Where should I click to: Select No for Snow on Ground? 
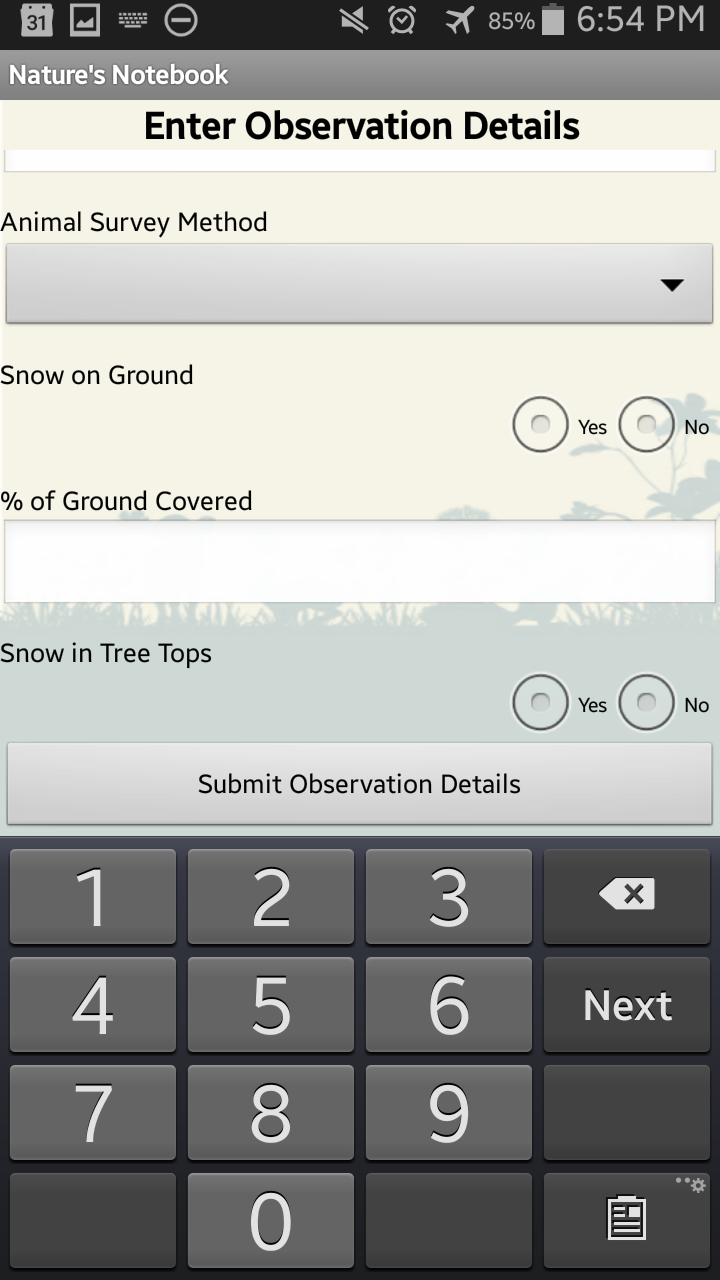tap(646, 425)
